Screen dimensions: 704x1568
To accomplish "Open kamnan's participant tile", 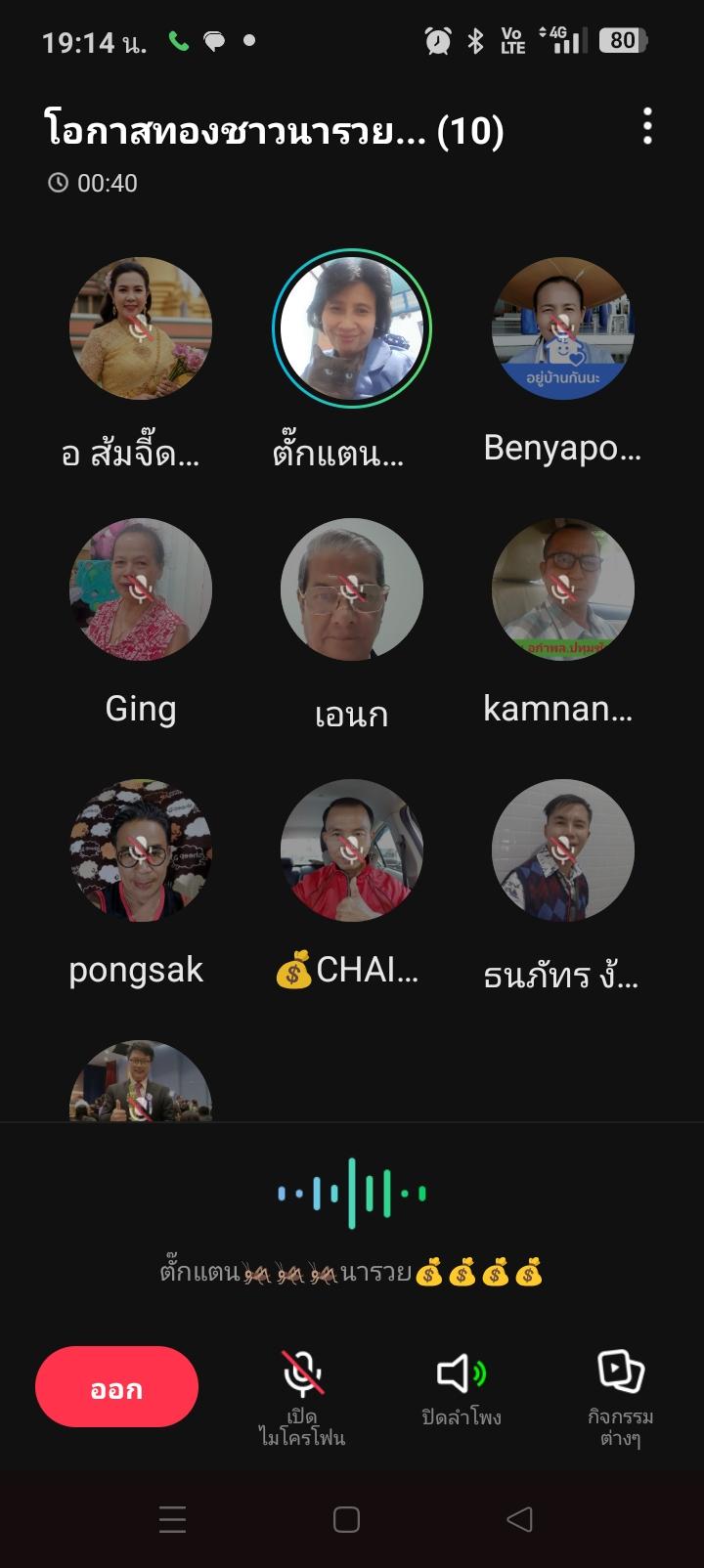I will point(562,589).
